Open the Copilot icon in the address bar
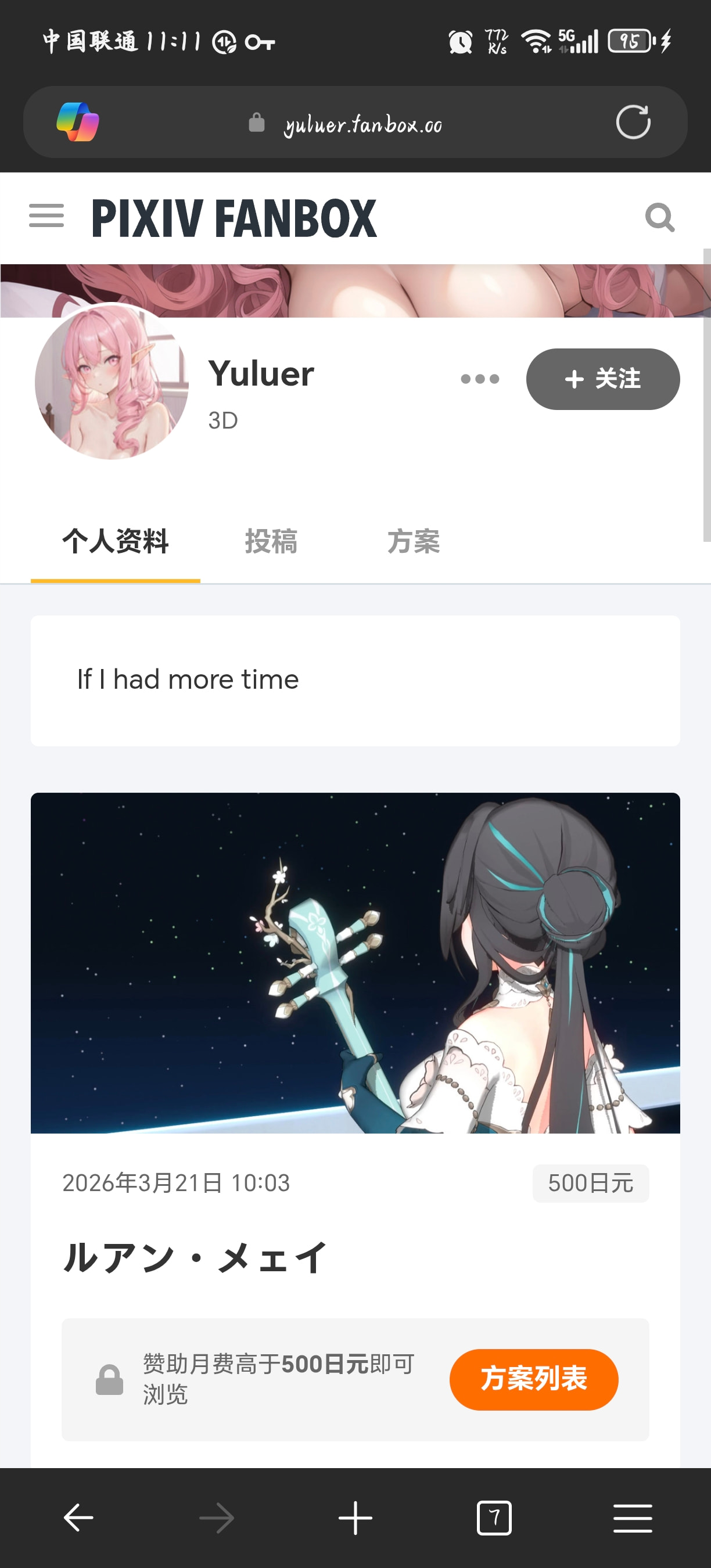Image resolution: width=711 pixels, height=1568 pixels. (x=78, y=123)
